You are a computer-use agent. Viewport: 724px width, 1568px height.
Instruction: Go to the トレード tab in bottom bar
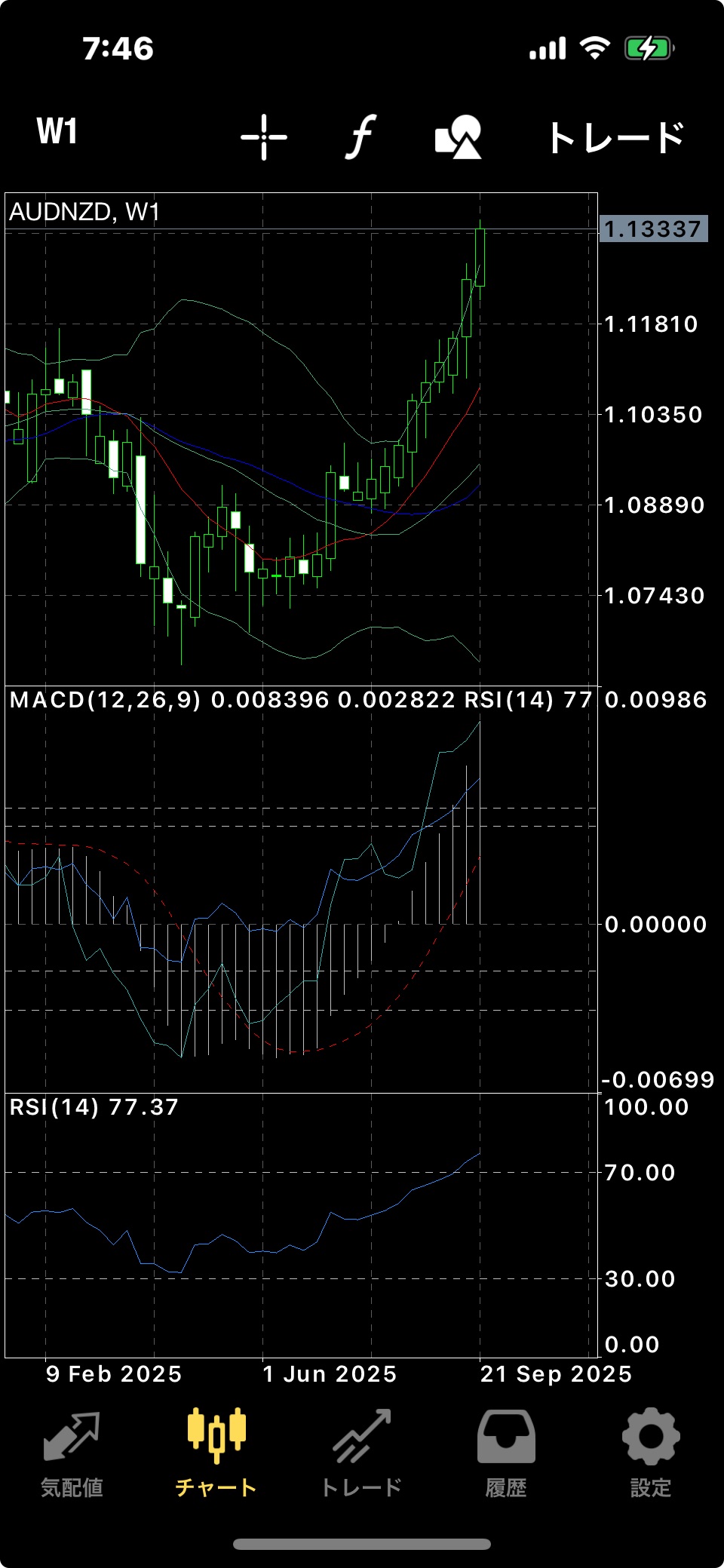(361, 1454)
